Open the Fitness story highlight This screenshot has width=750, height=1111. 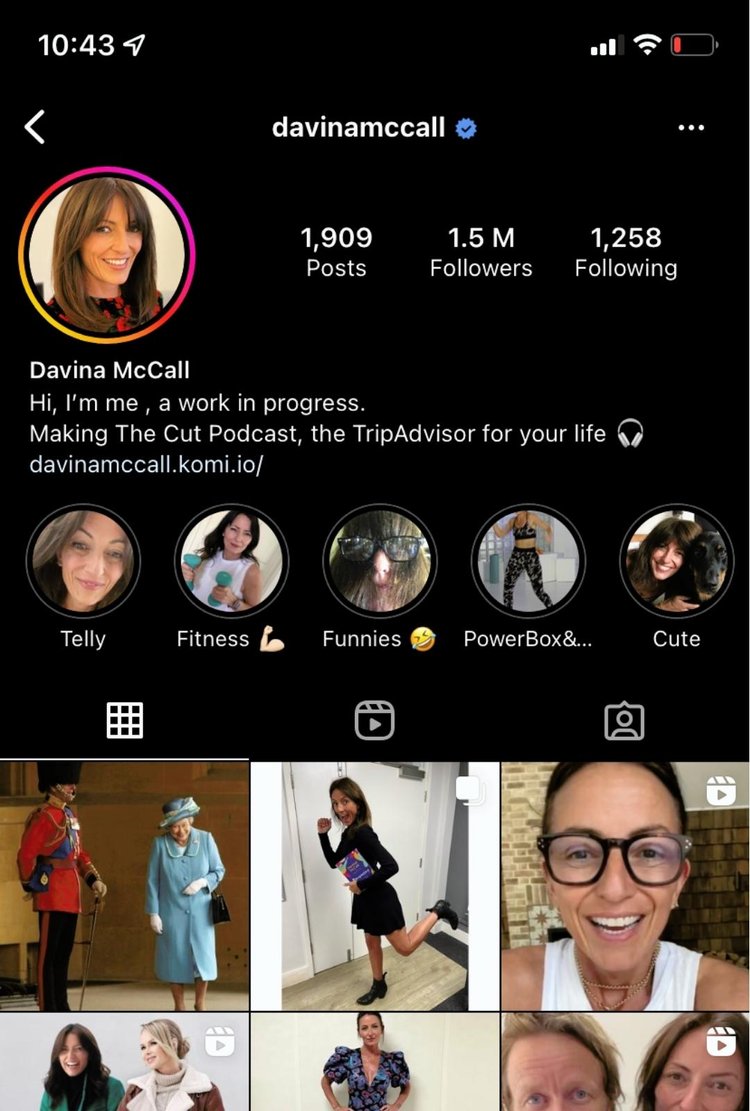tap(231, 560)
